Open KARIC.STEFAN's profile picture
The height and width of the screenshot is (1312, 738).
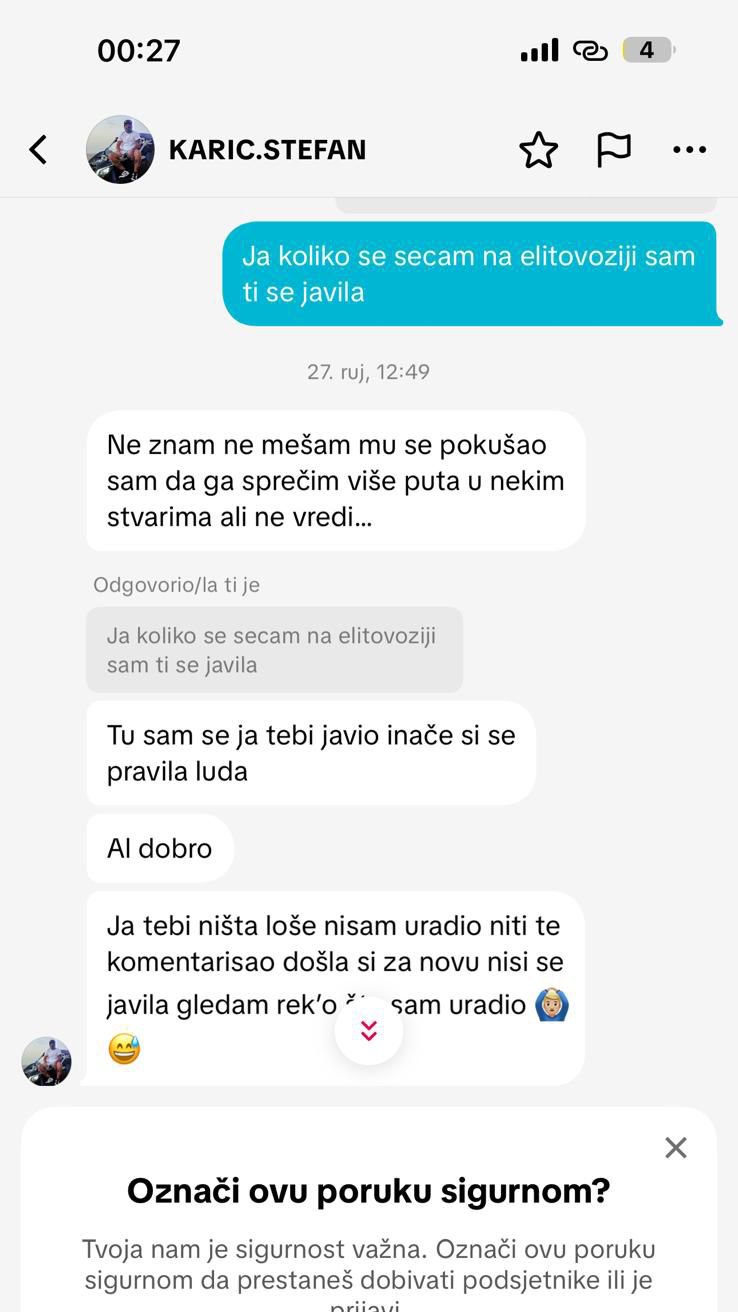(x=120, y=149)
